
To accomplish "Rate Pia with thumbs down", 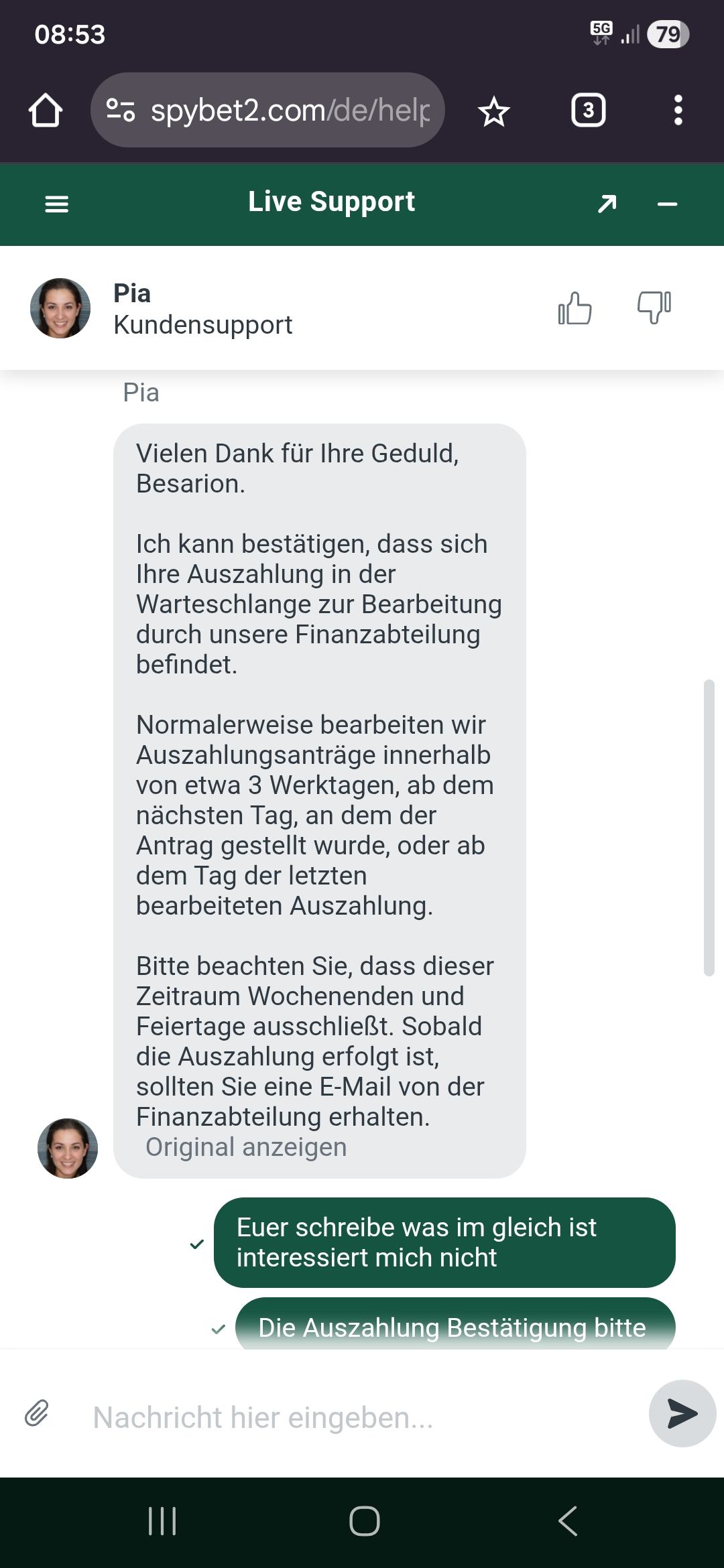I will tap(654, 308).
